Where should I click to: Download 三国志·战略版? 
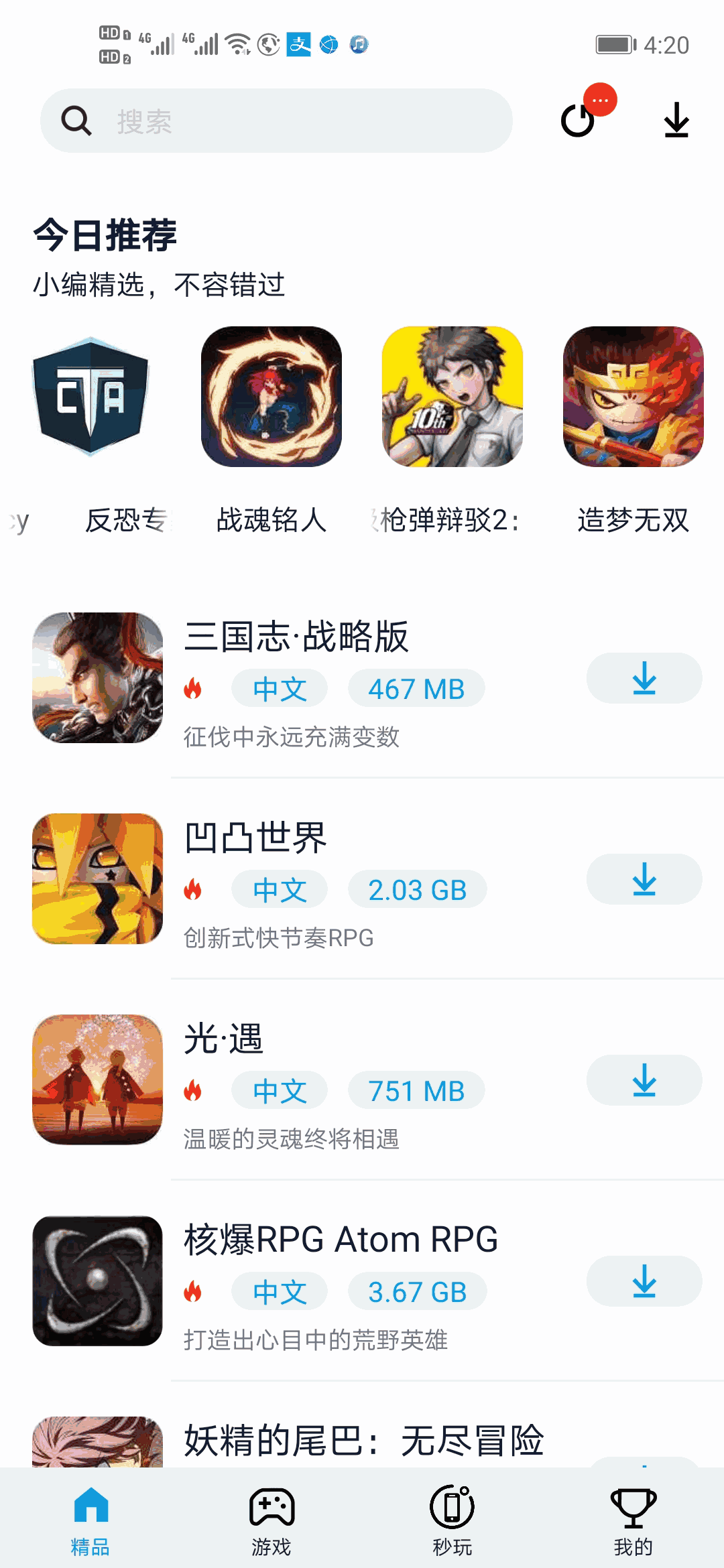coord(644,678)
